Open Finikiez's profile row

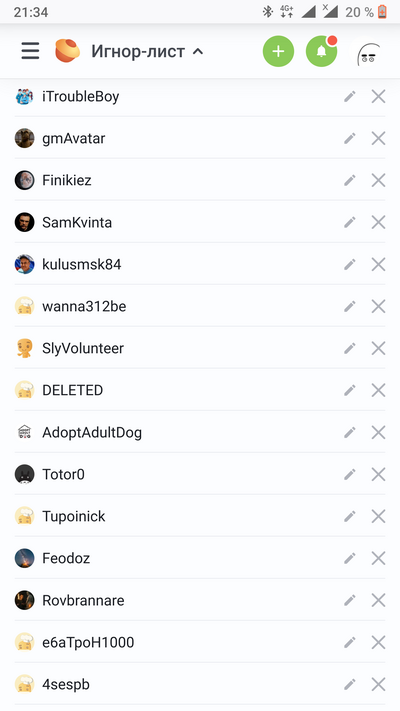200,180
